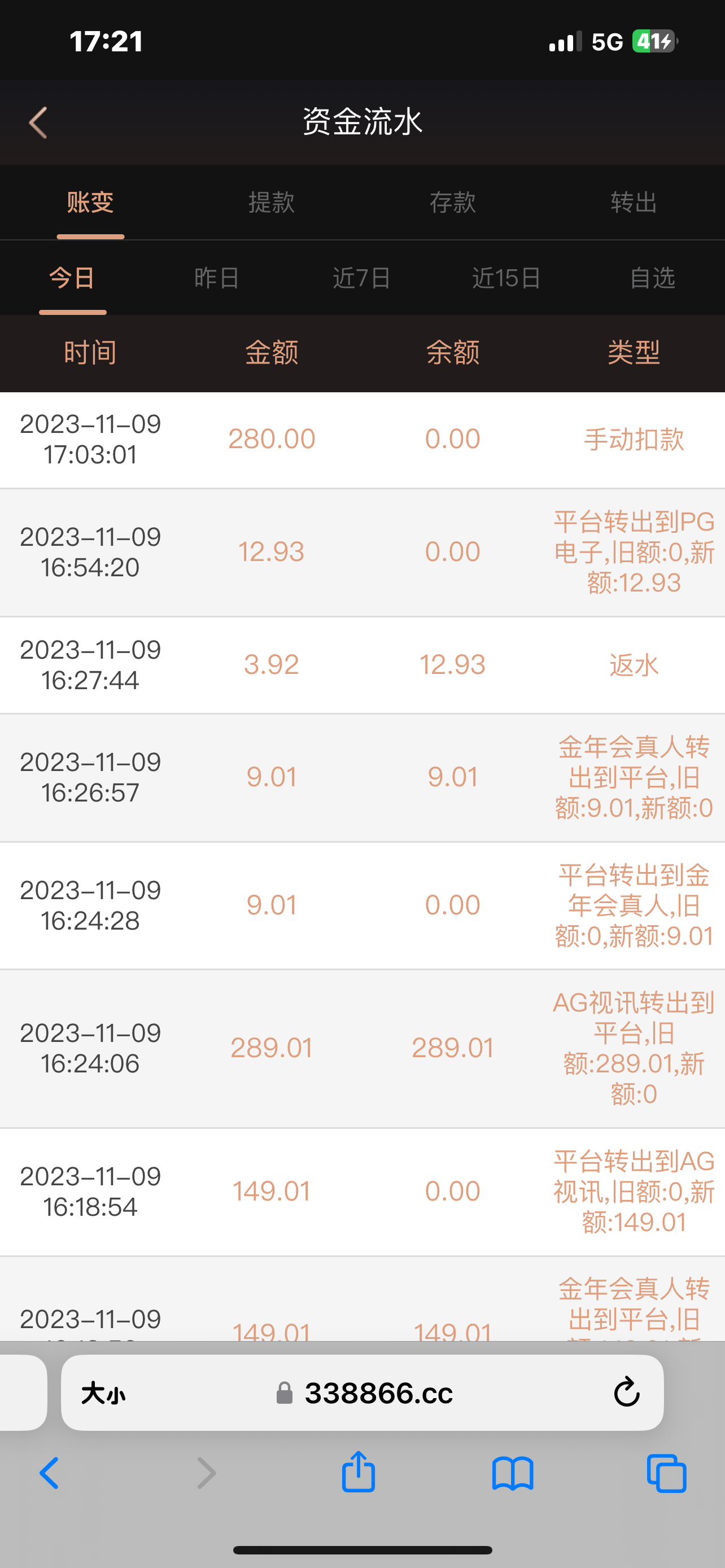725x1568 pixels.
Task: Tap the browser back navigation chevron
Action: point(49,1474)
